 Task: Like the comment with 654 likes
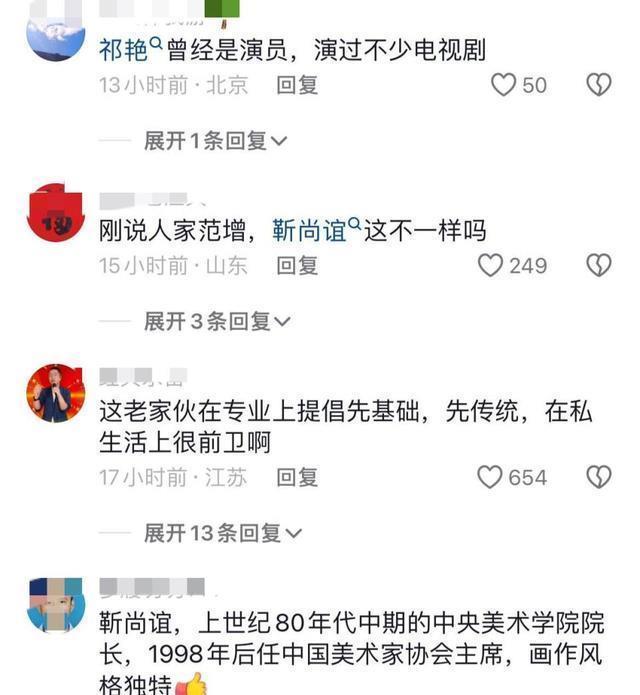[x=490, y=477]
